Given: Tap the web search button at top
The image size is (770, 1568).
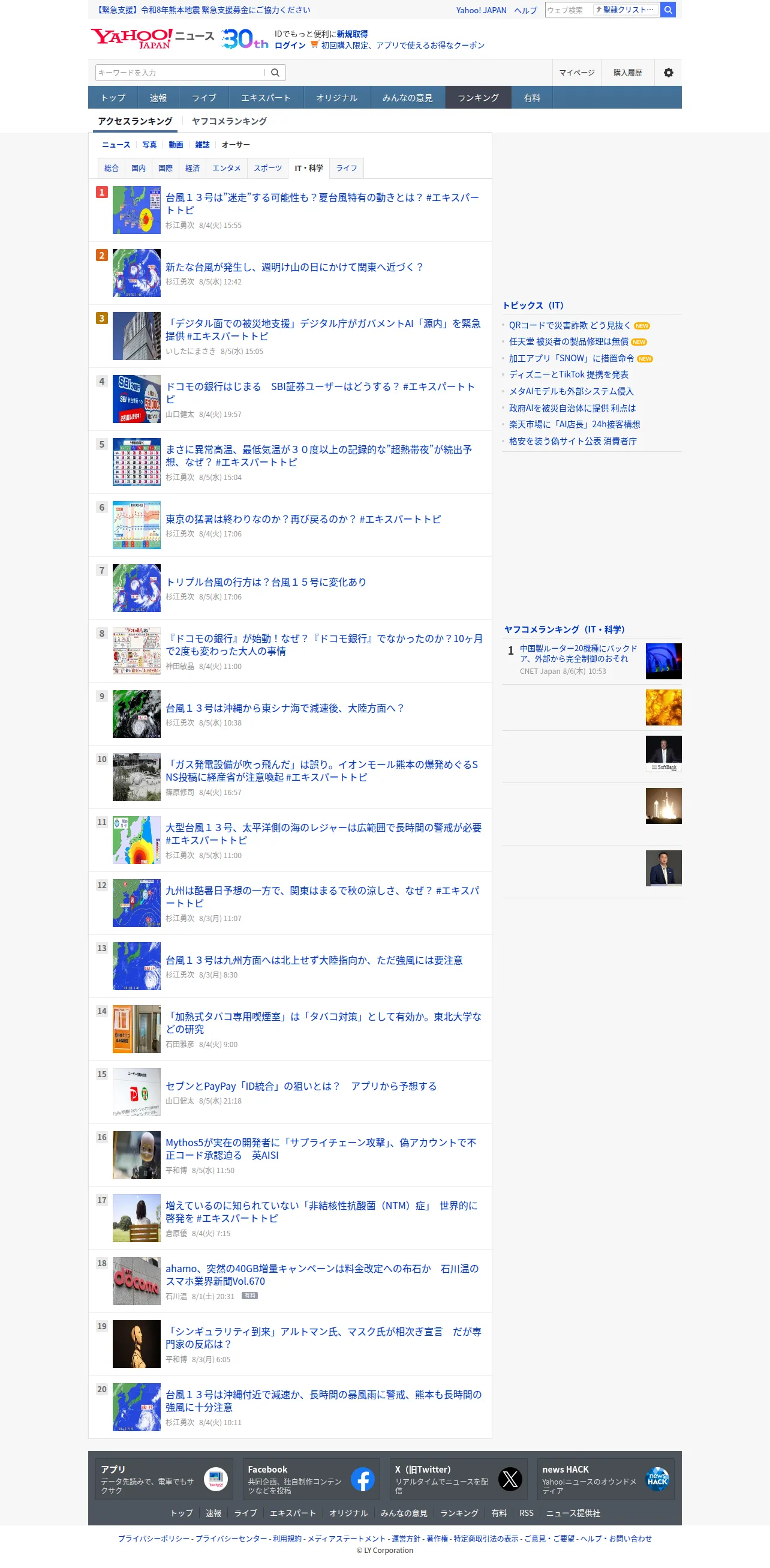Looking at the screenshot, I should click(x=667, y=10).
